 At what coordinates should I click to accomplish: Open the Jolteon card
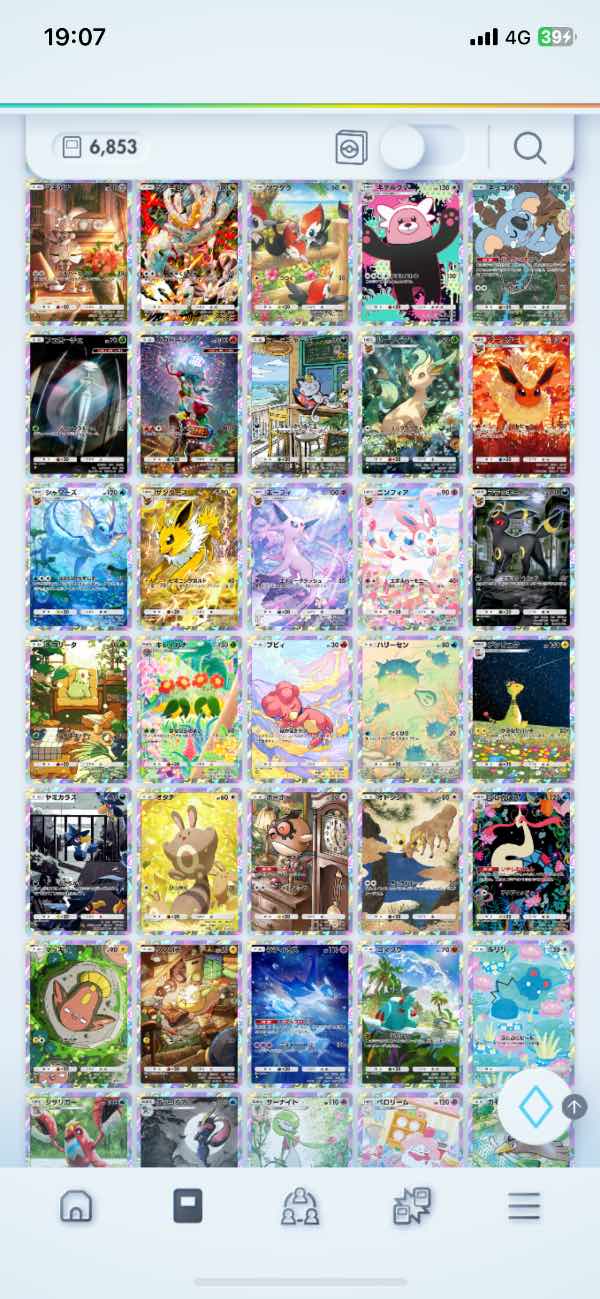point(190,556)
